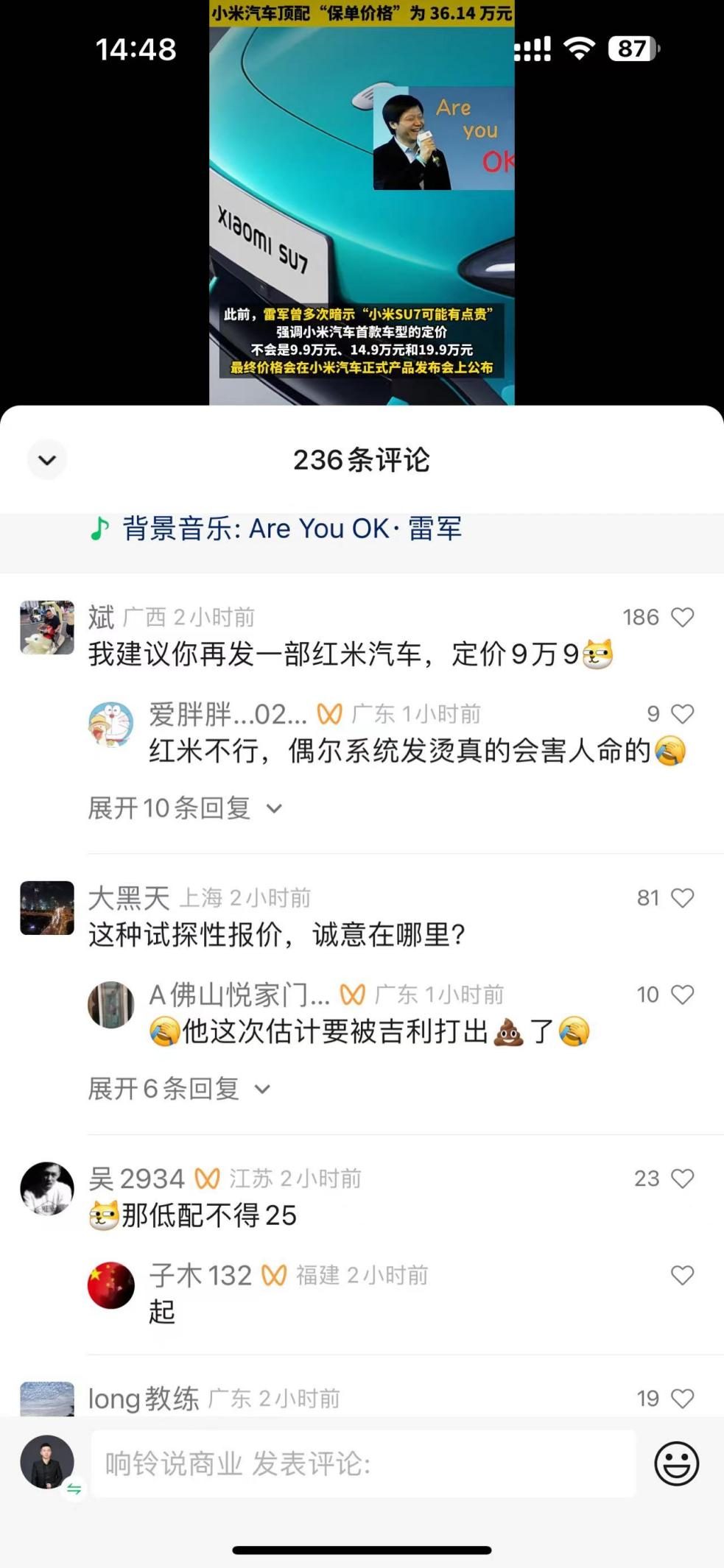Open 吴2934's profile avatar
The height and width of the screenshot is (1568, 724).
pos(47,1188)
